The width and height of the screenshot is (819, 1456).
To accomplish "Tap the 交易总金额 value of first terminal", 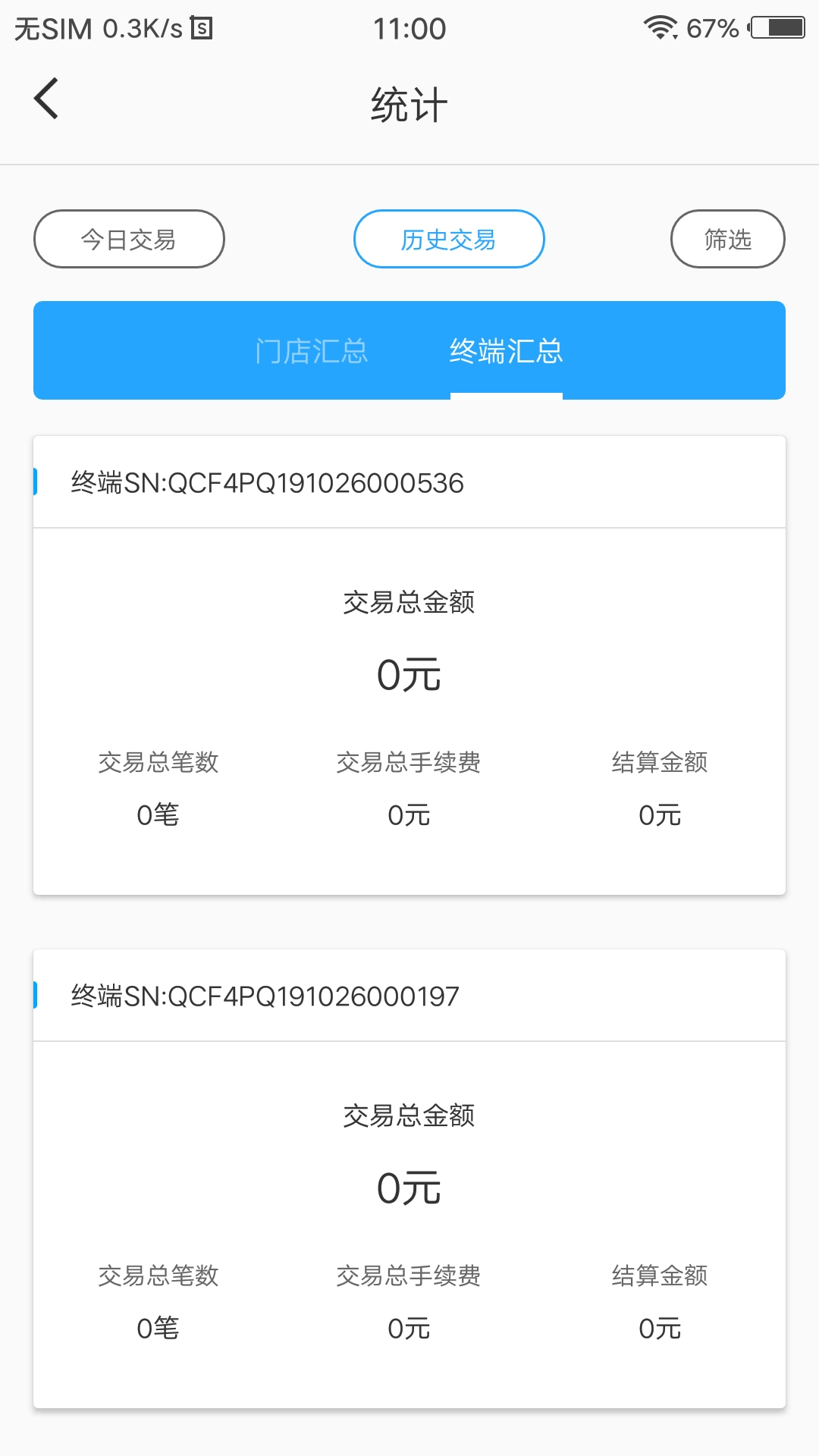I will pos(409,673).
